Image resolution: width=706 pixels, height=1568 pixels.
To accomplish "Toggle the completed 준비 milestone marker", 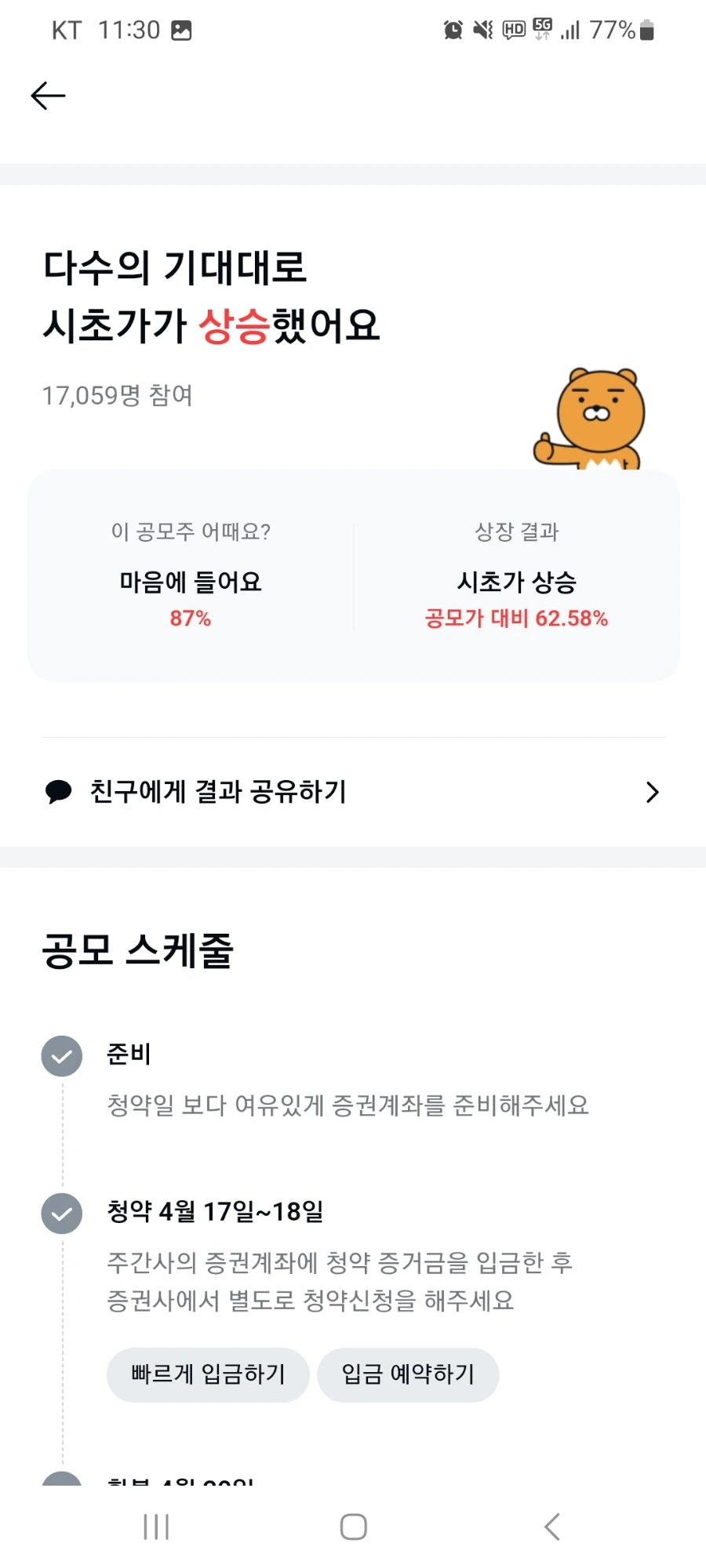I will coord(62,1056).
